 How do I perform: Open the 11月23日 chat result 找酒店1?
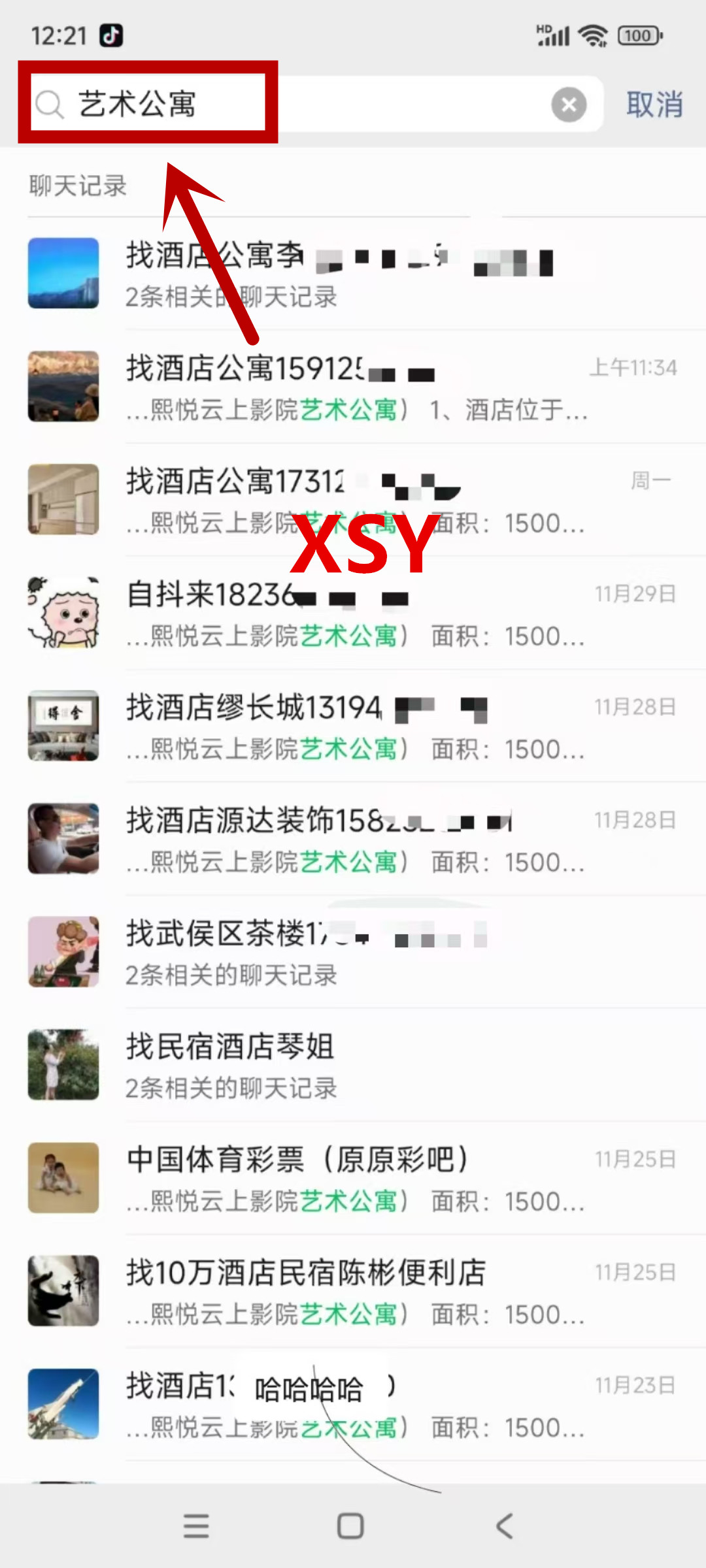point(366,1405)
